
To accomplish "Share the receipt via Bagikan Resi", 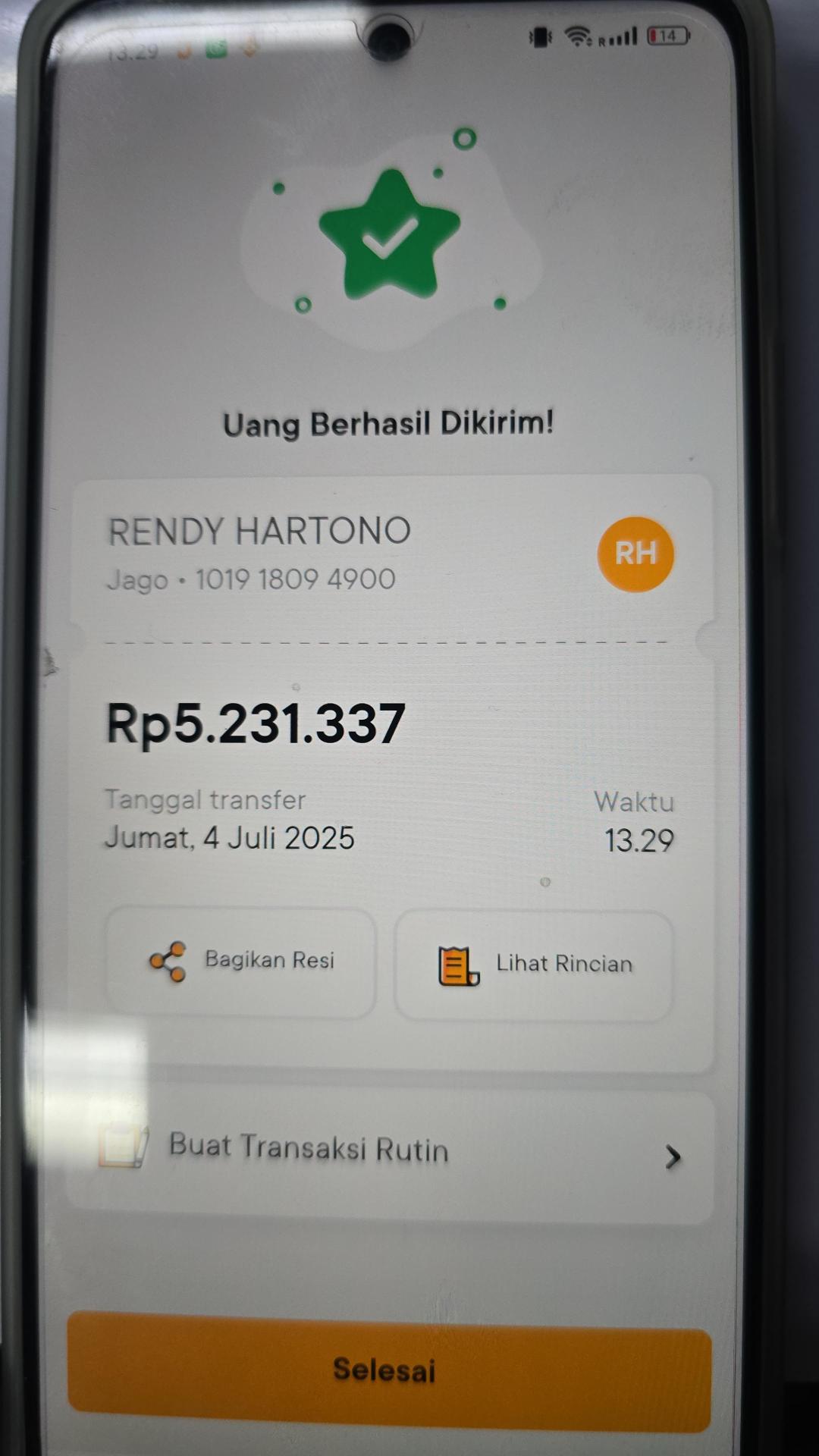I will pos(241,962).
